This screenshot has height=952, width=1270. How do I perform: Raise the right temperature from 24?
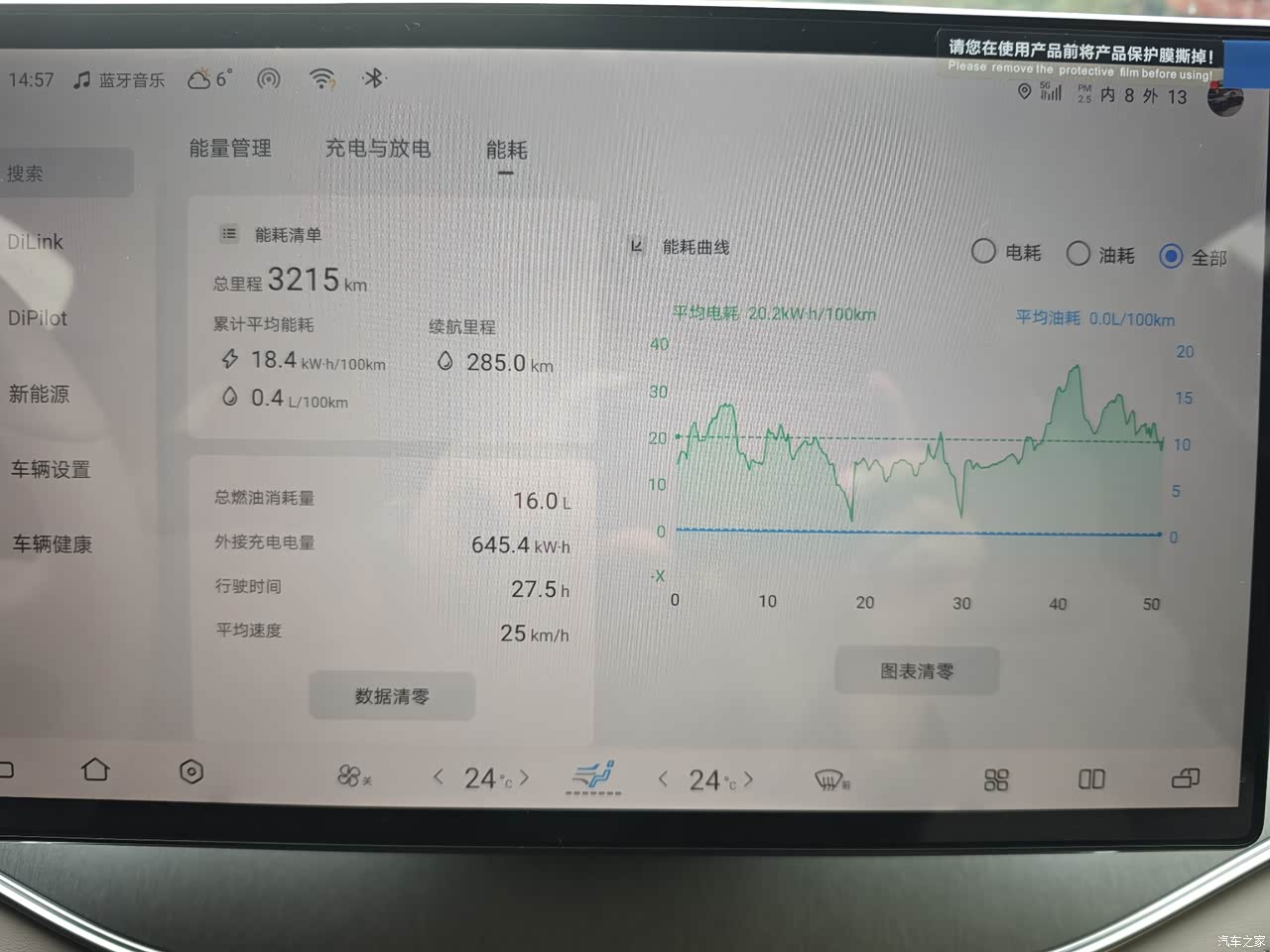click(x=749, y=779)
